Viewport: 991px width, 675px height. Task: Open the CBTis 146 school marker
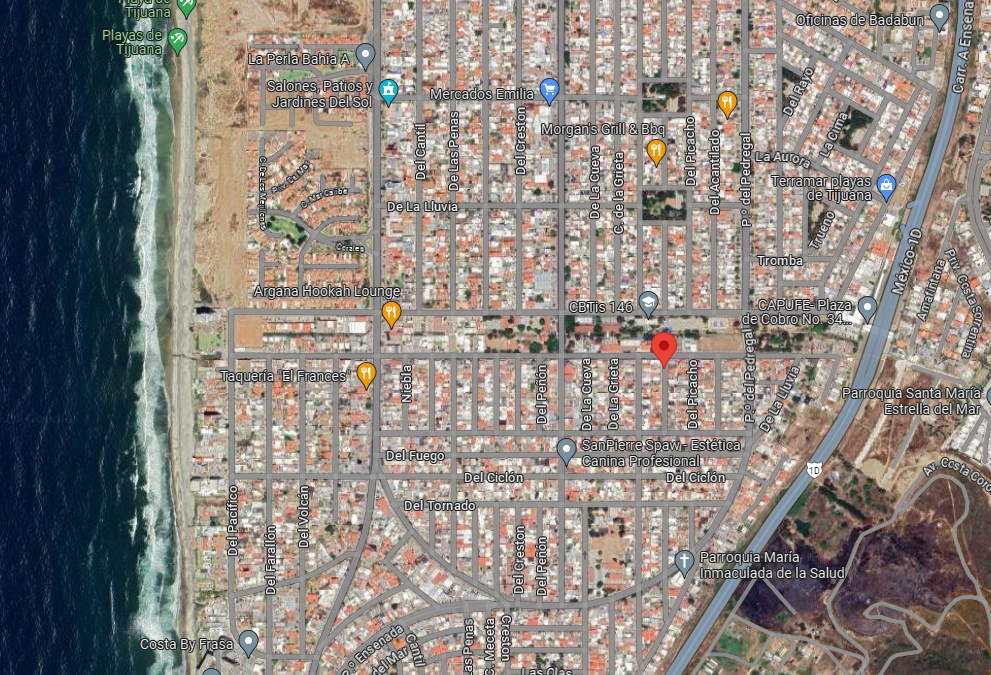pos(648,304)
